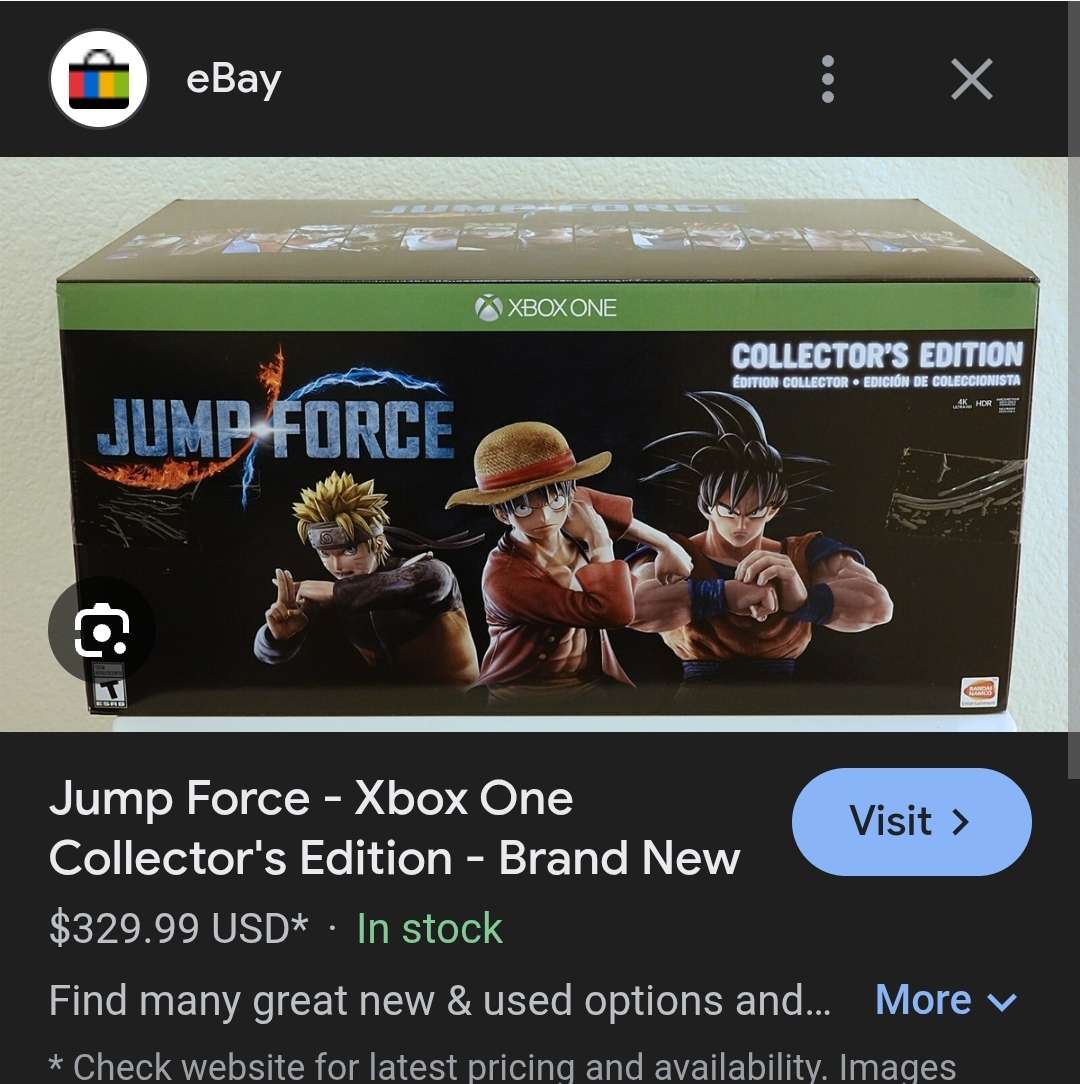The width and height of the screenshot is (1080, 1084).
Task: Visit the eBay listing page
Action: point(911,822)
